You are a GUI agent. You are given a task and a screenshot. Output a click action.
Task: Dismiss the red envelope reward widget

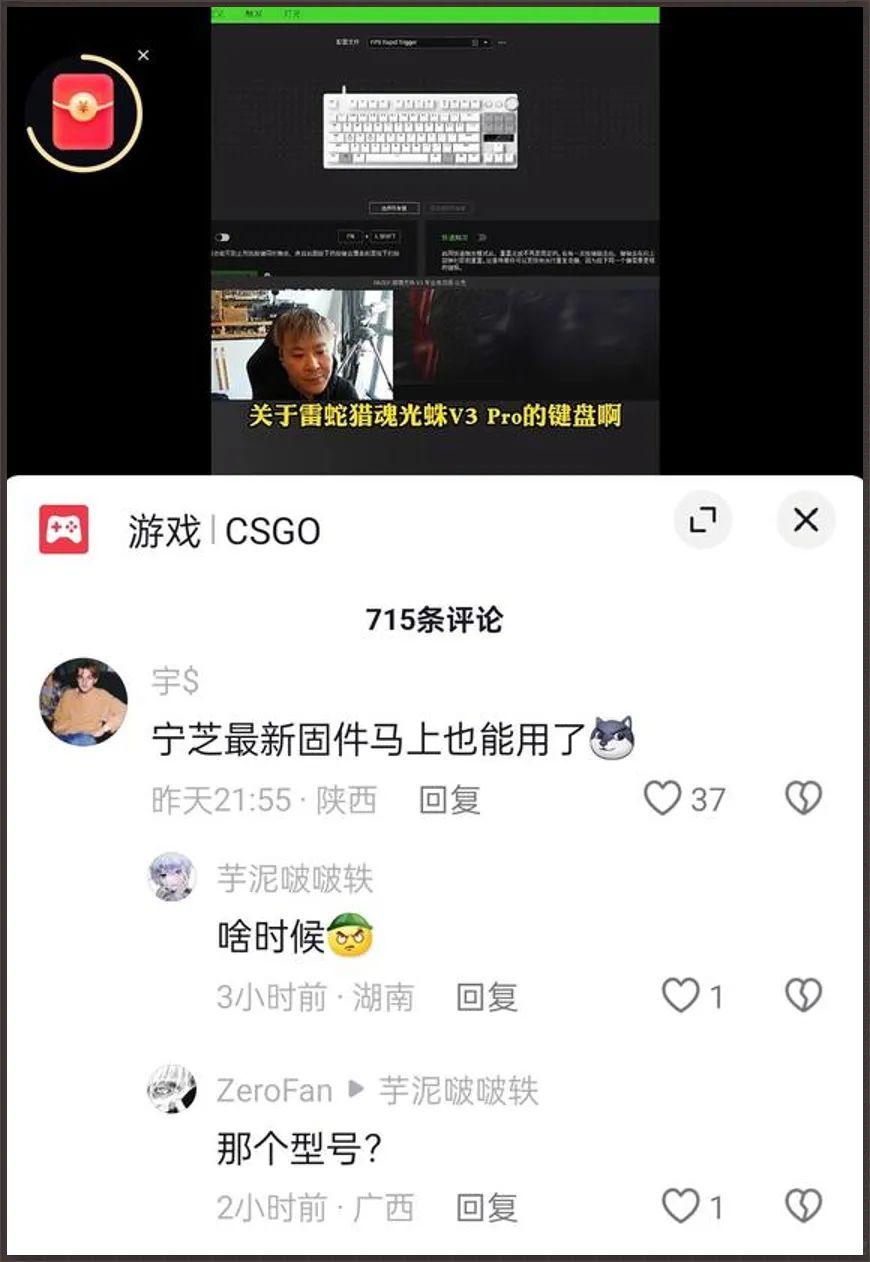point(143,55)
